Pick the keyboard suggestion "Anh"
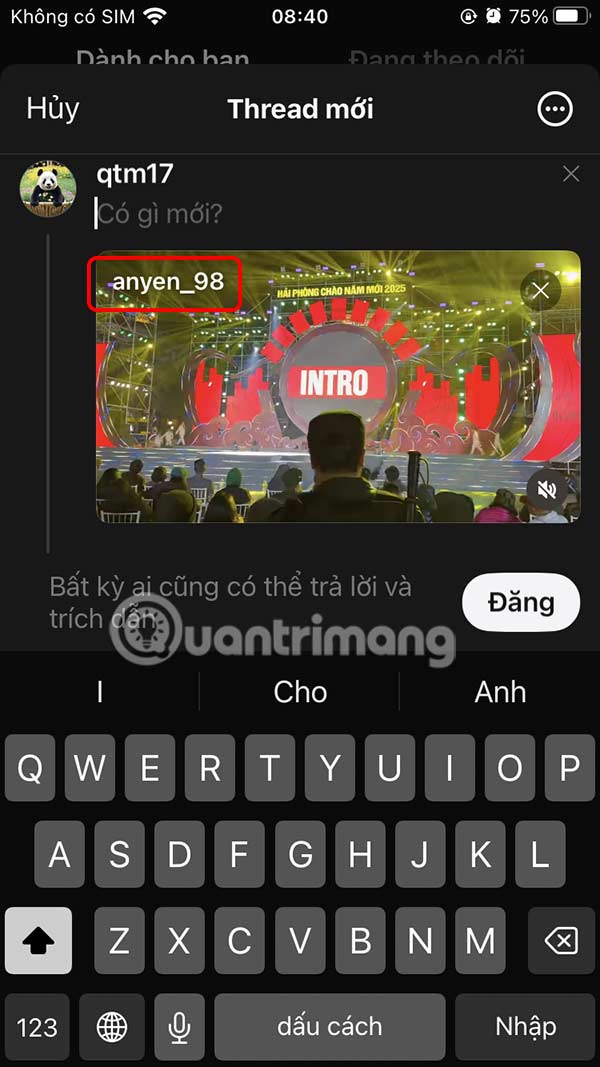The height and width of the screenshot is (1067, 600). tap(500, 692)
